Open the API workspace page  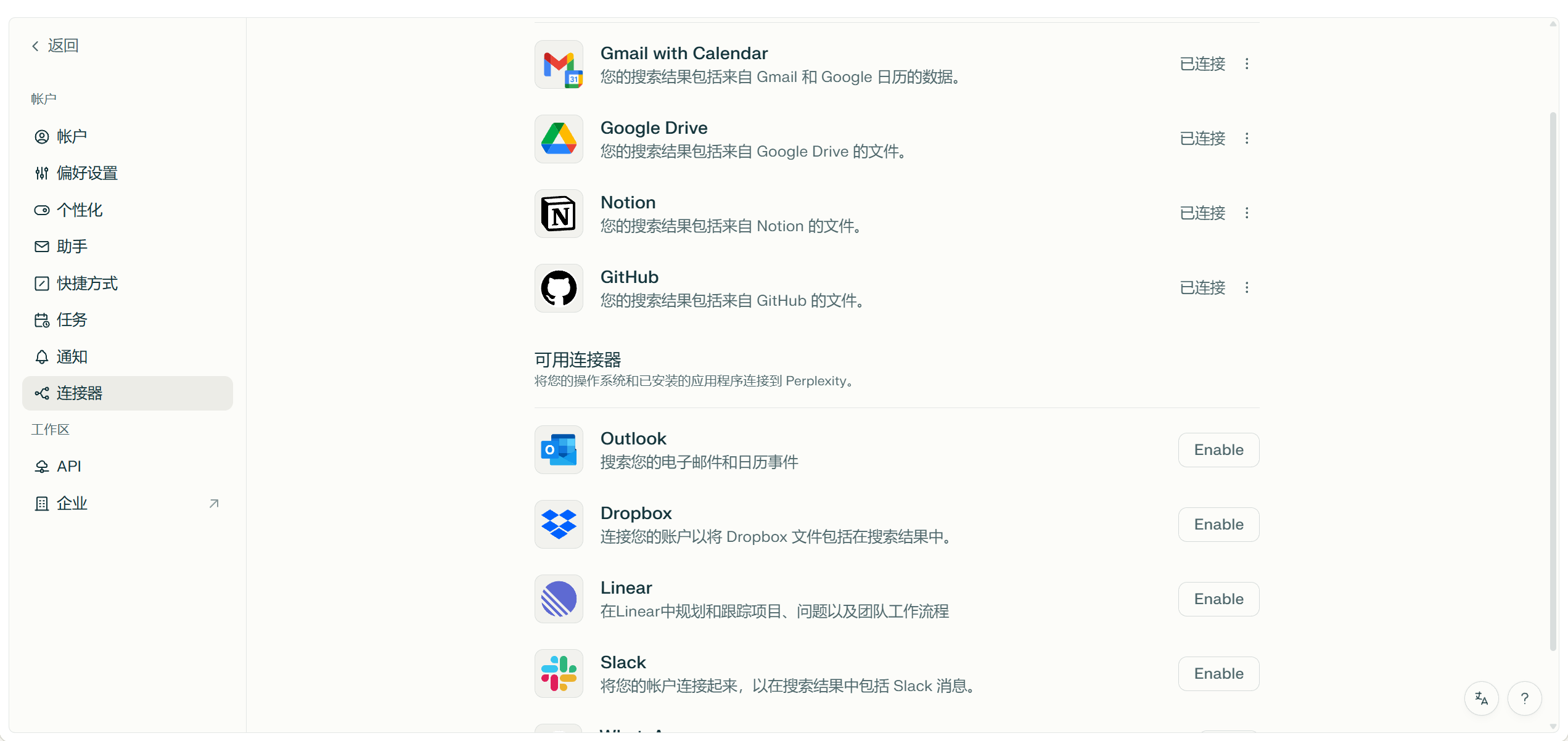(68, 467)
